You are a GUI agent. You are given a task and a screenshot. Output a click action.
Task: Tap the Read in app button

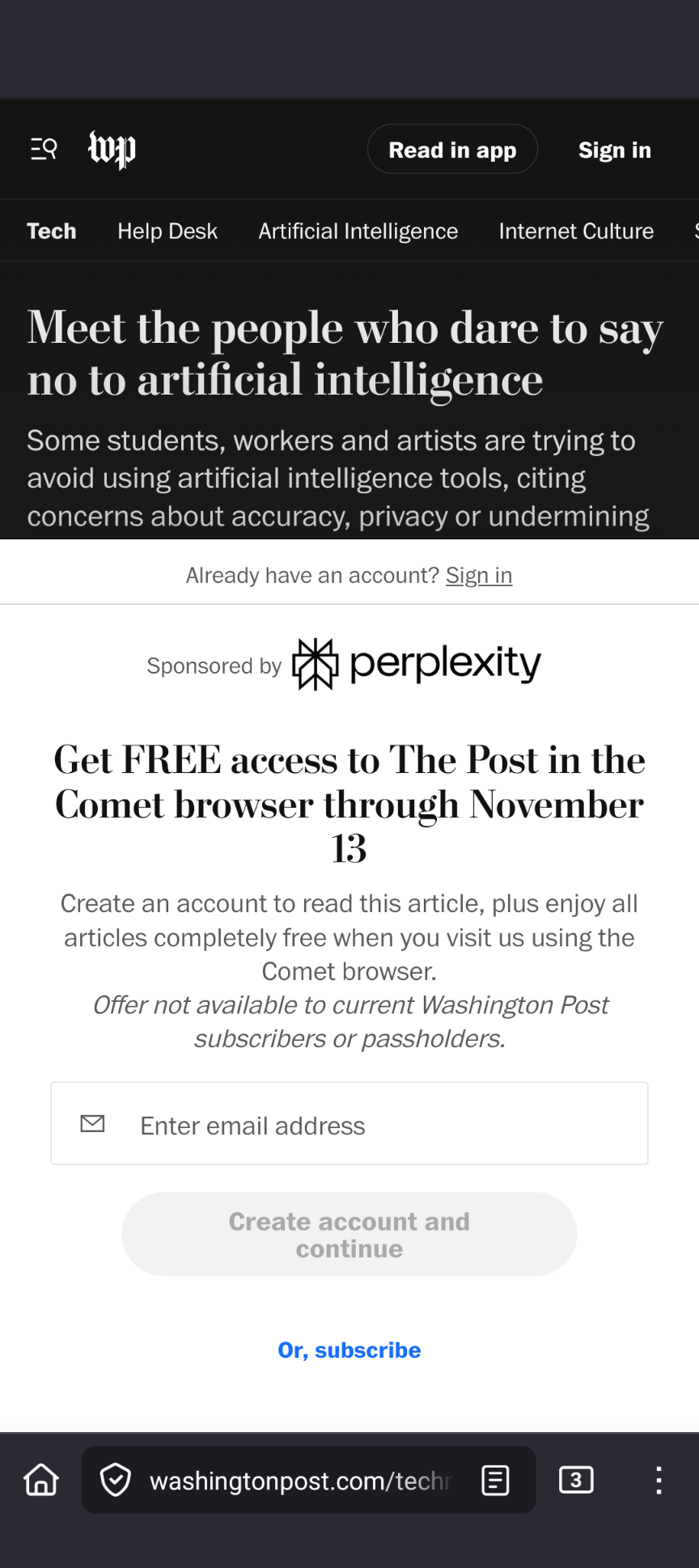(452, 149)
